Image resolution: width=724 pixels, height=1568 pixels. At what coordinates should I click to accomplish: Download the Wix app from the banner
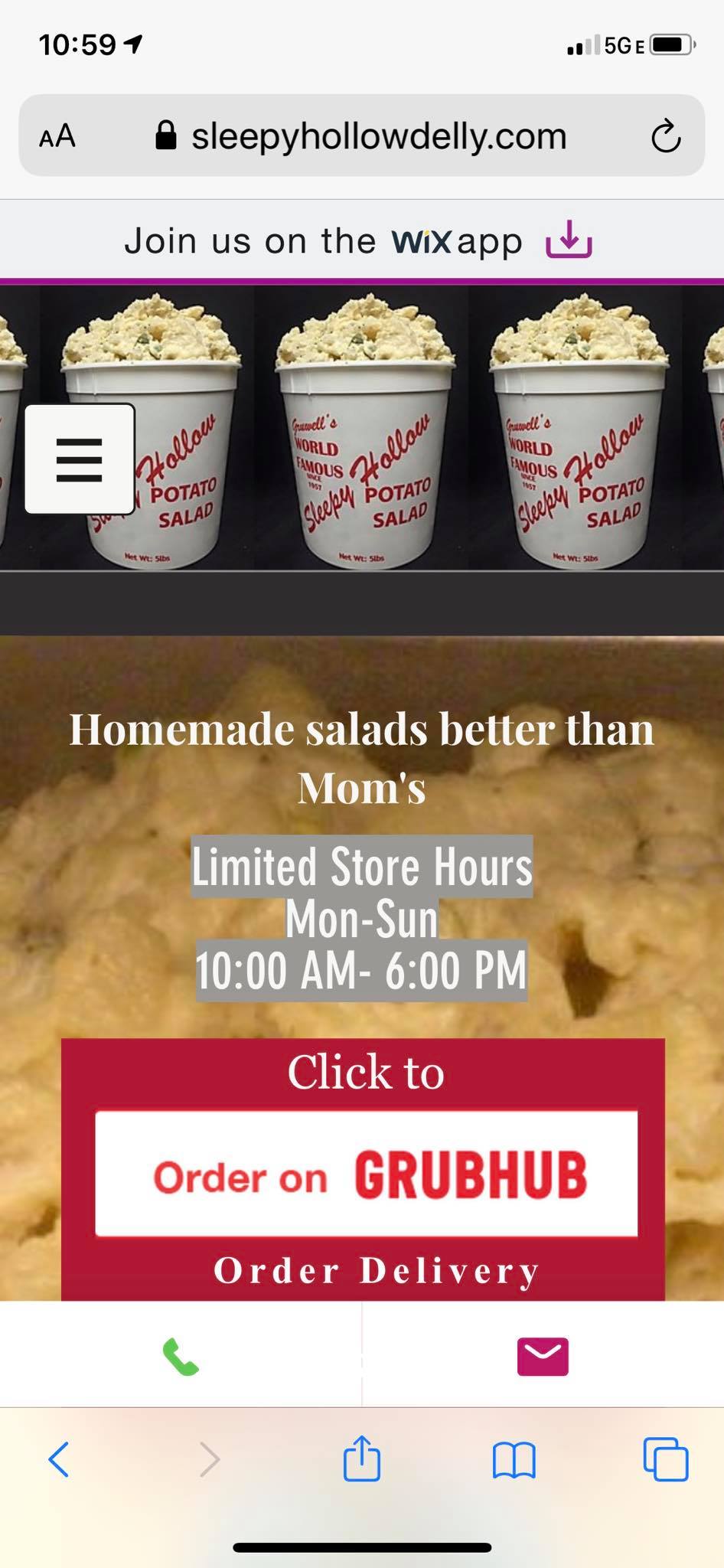click(x=568, y=240)
